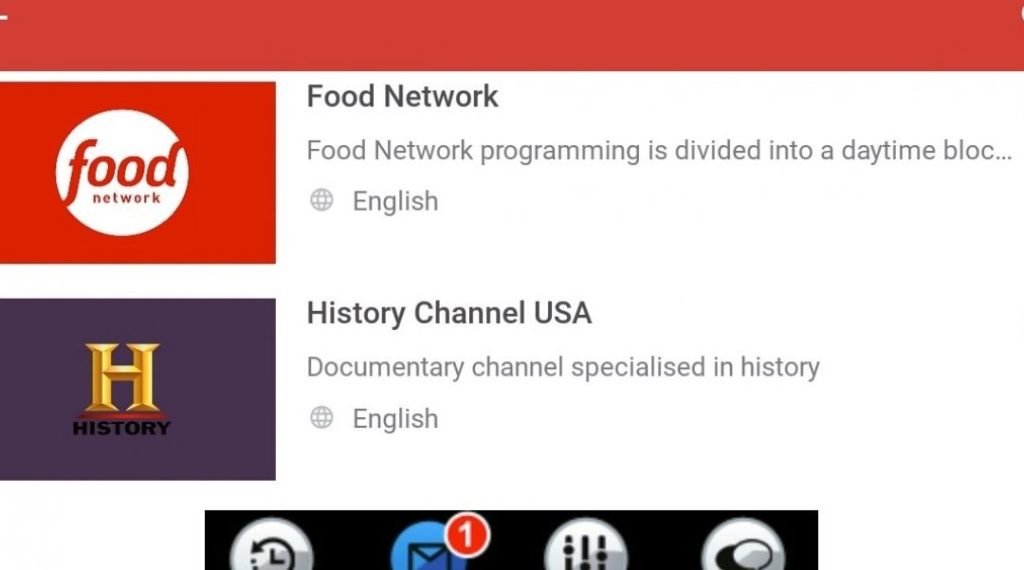The height and width of the screenshot is (570, 1024).
Task: Open the Food Network channel
Action: 402,97
